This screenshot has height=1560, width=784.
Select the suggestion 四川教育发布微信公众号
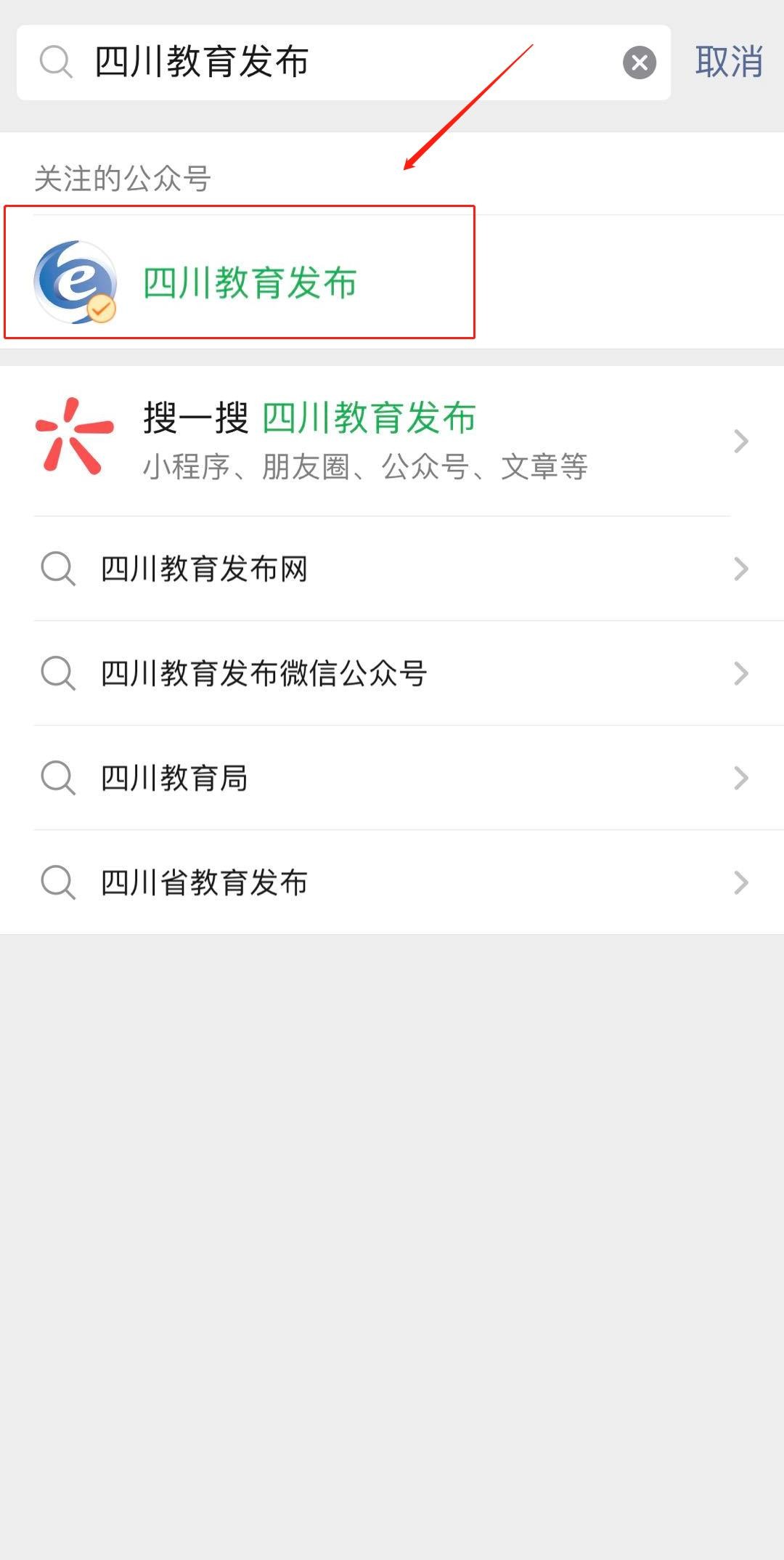[392, 673]
